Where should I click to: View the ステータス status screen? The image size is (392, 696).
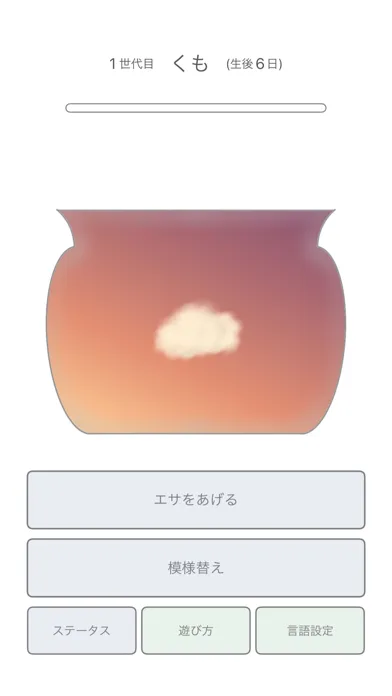click(82, 630)
